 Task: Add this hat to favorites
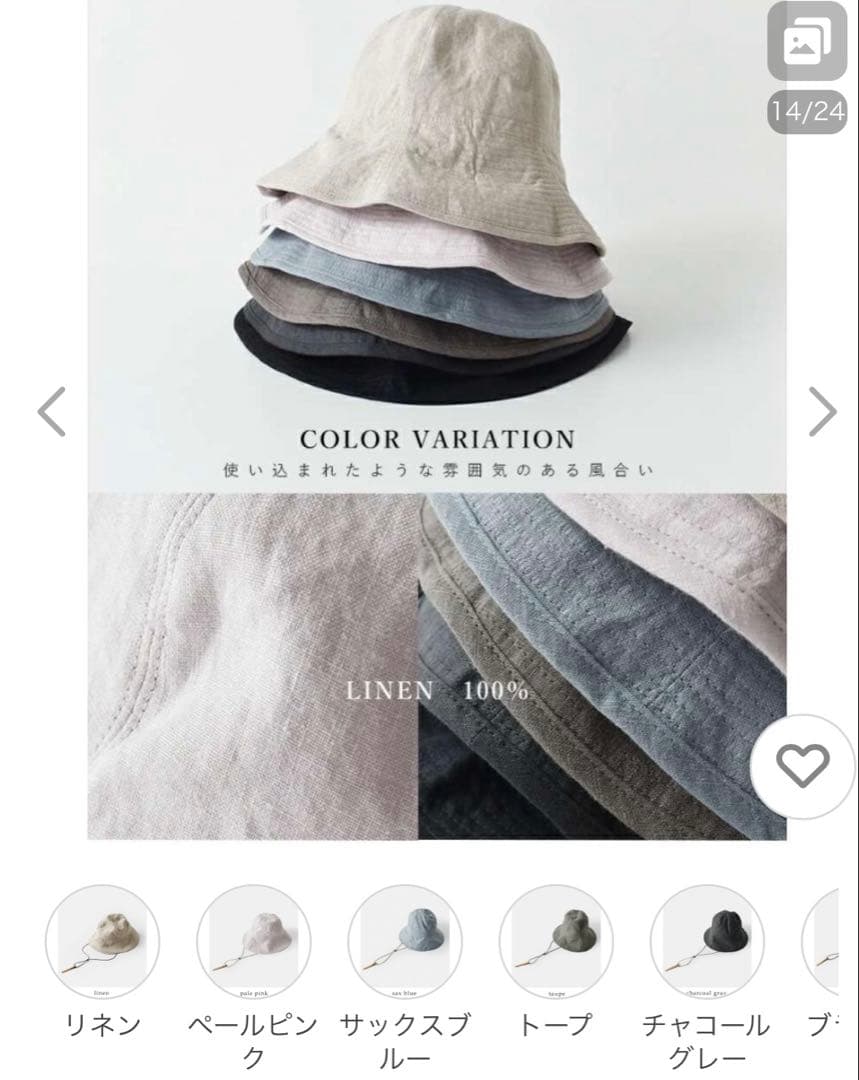click(803, 766)
